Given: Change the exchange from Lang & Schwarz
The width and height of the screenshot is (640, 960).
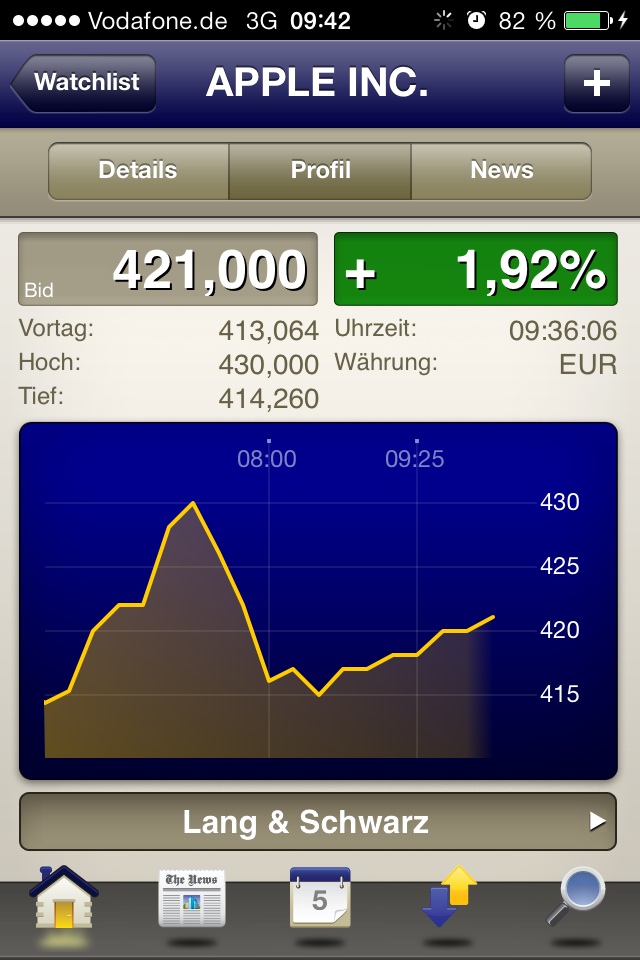Looking at the screenshot, I should pyautogui.click(x=318, y=822).
